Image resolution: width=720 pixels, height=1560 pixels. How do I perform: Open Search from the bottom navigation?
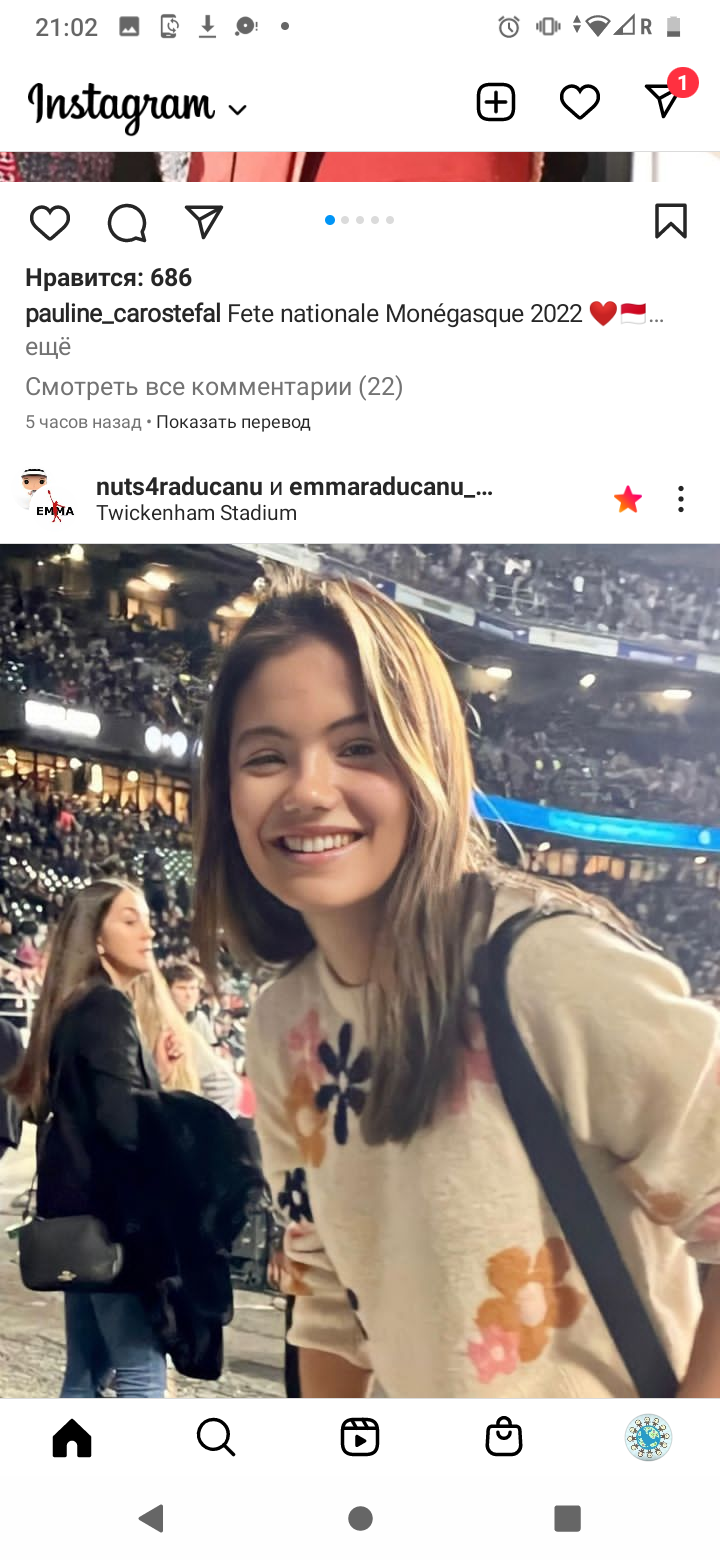[215, 1437]
